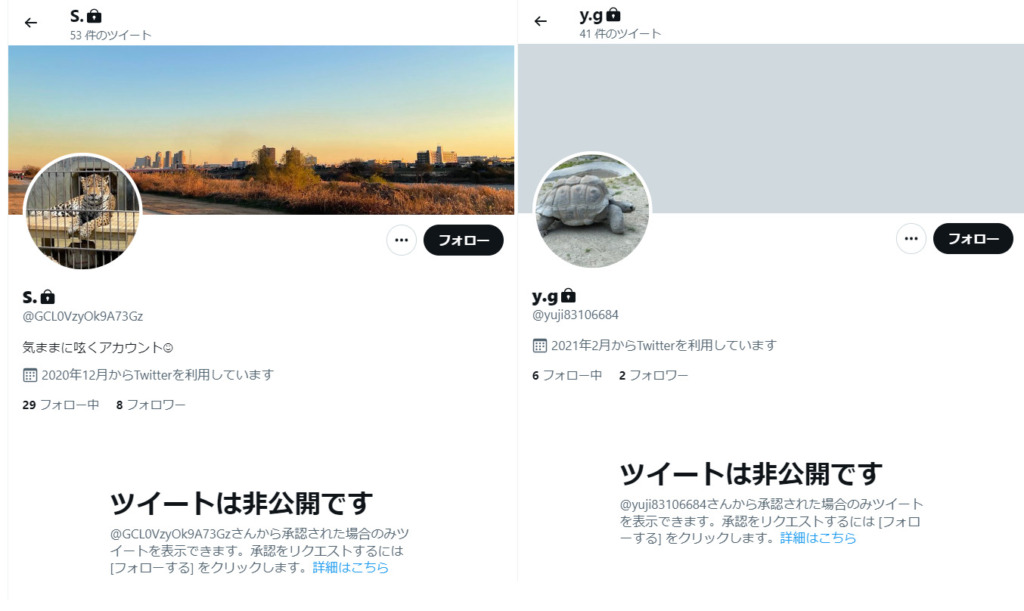The image size is (1024, 611).
Task: Go back from the S. profile
Action: pos(31,22)
